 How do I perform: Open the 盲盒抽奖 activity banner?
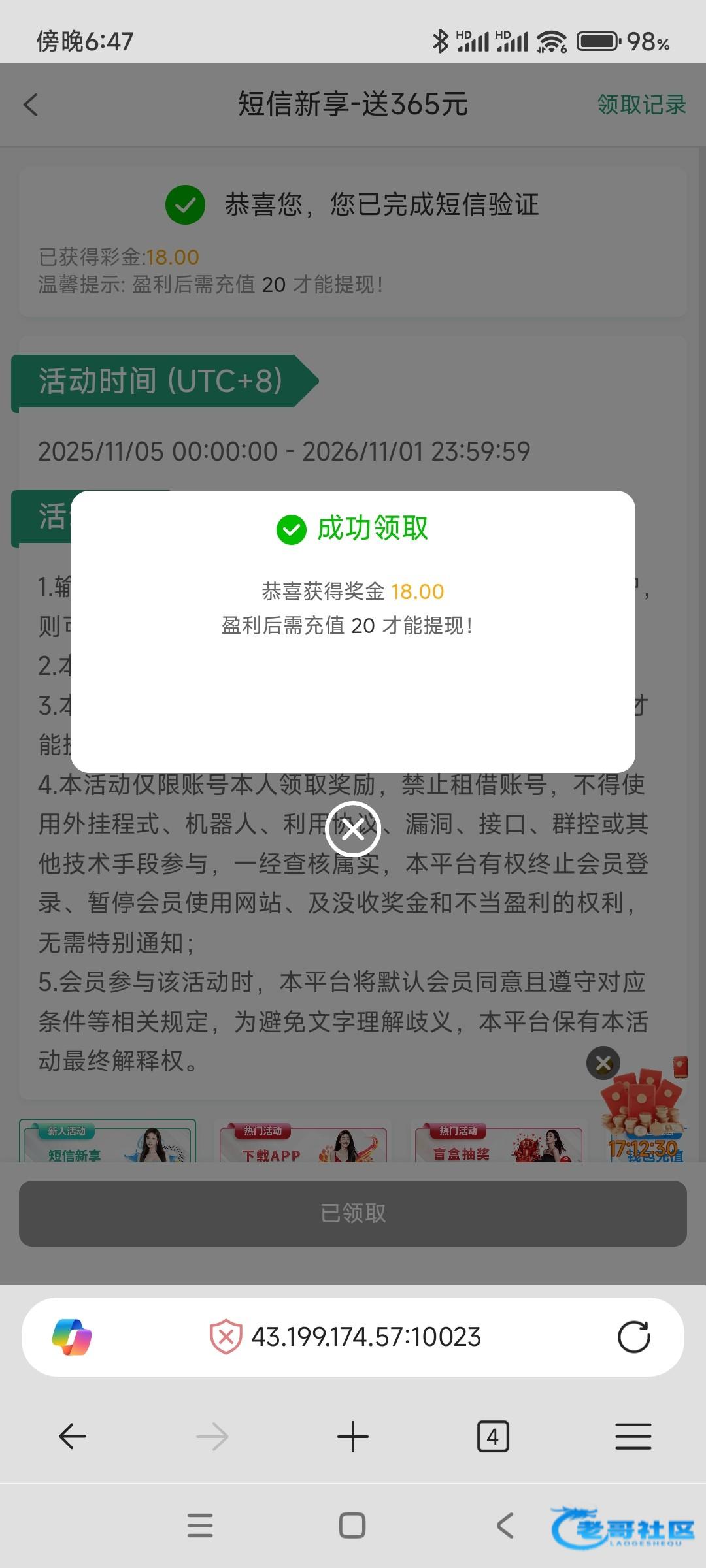(x=499, y=1141)
